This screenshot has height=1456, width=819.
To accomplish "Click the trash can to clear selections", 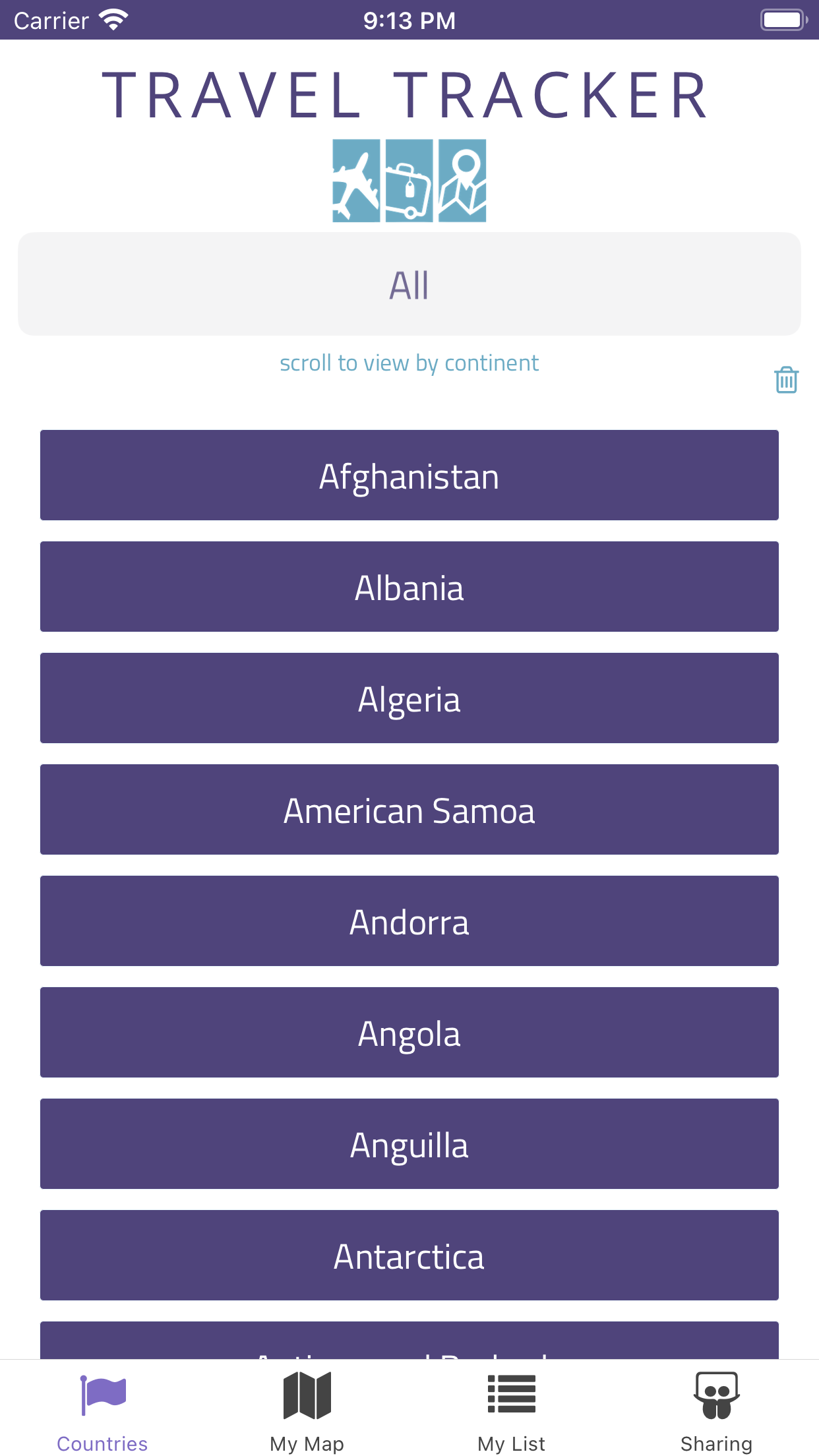I will tap(785, 380).
